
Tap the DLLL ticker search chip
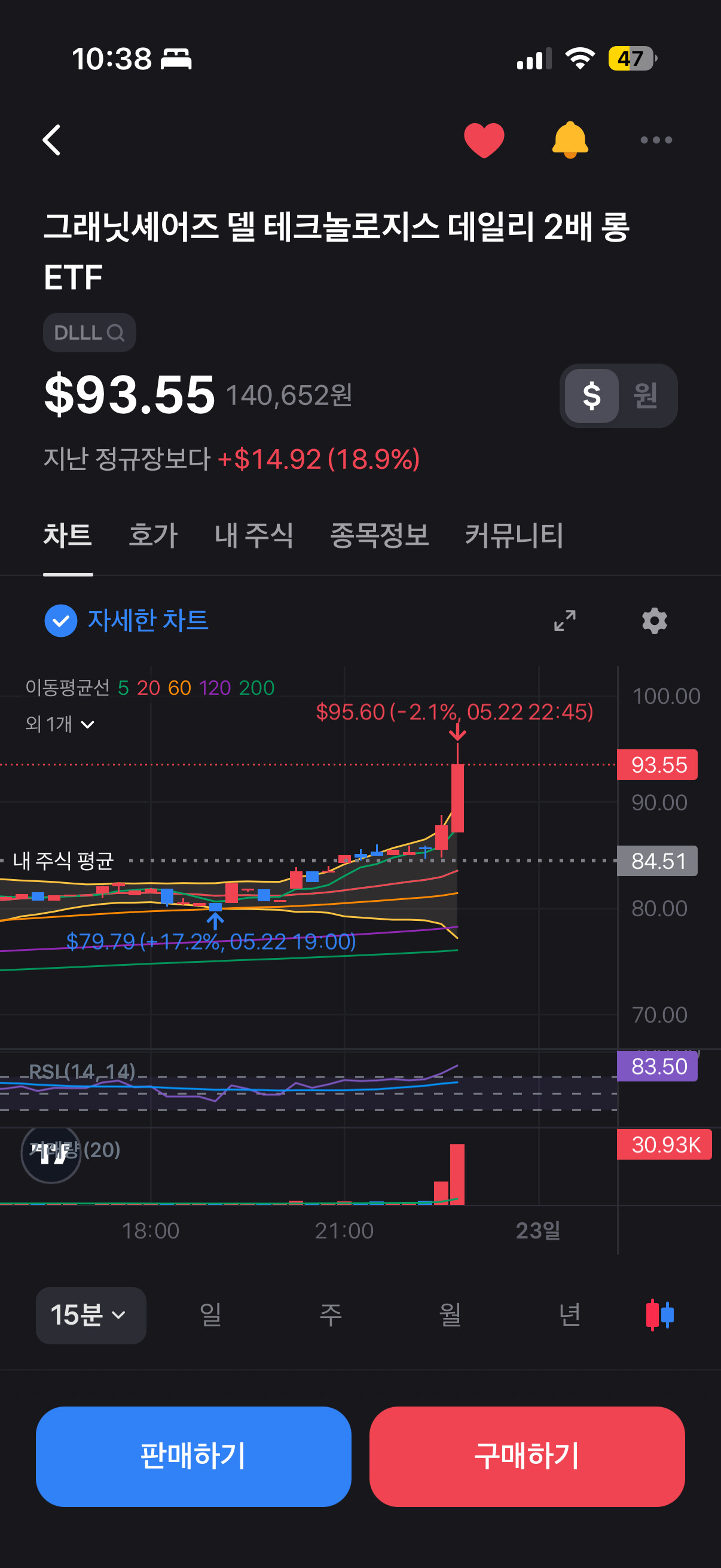coord(90,332)
